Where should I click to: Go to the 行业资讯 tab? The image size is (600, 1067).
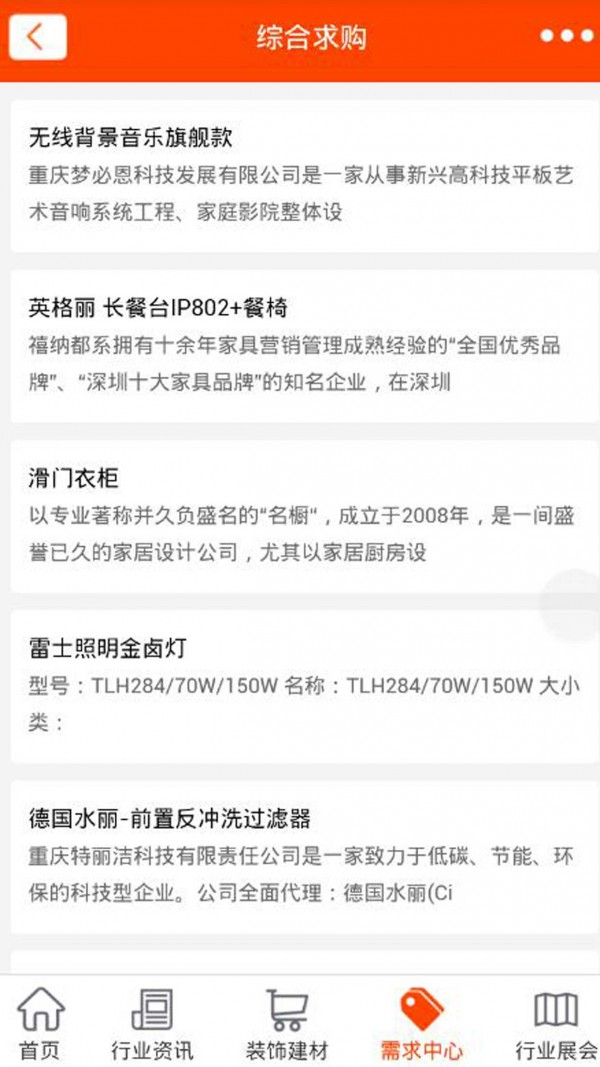tap(152, 1023)
